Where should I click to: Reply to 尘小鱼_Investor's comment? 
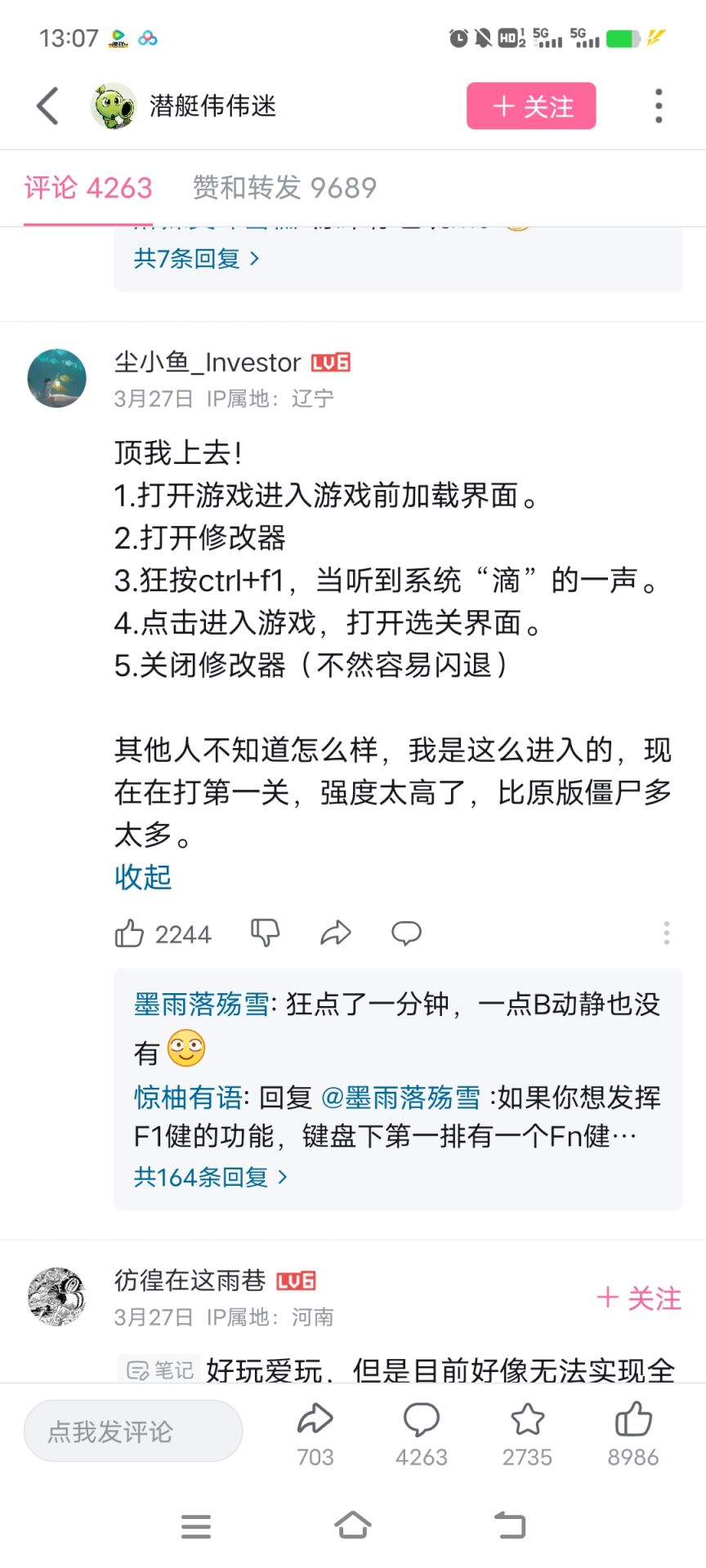(x=406, y=933)
